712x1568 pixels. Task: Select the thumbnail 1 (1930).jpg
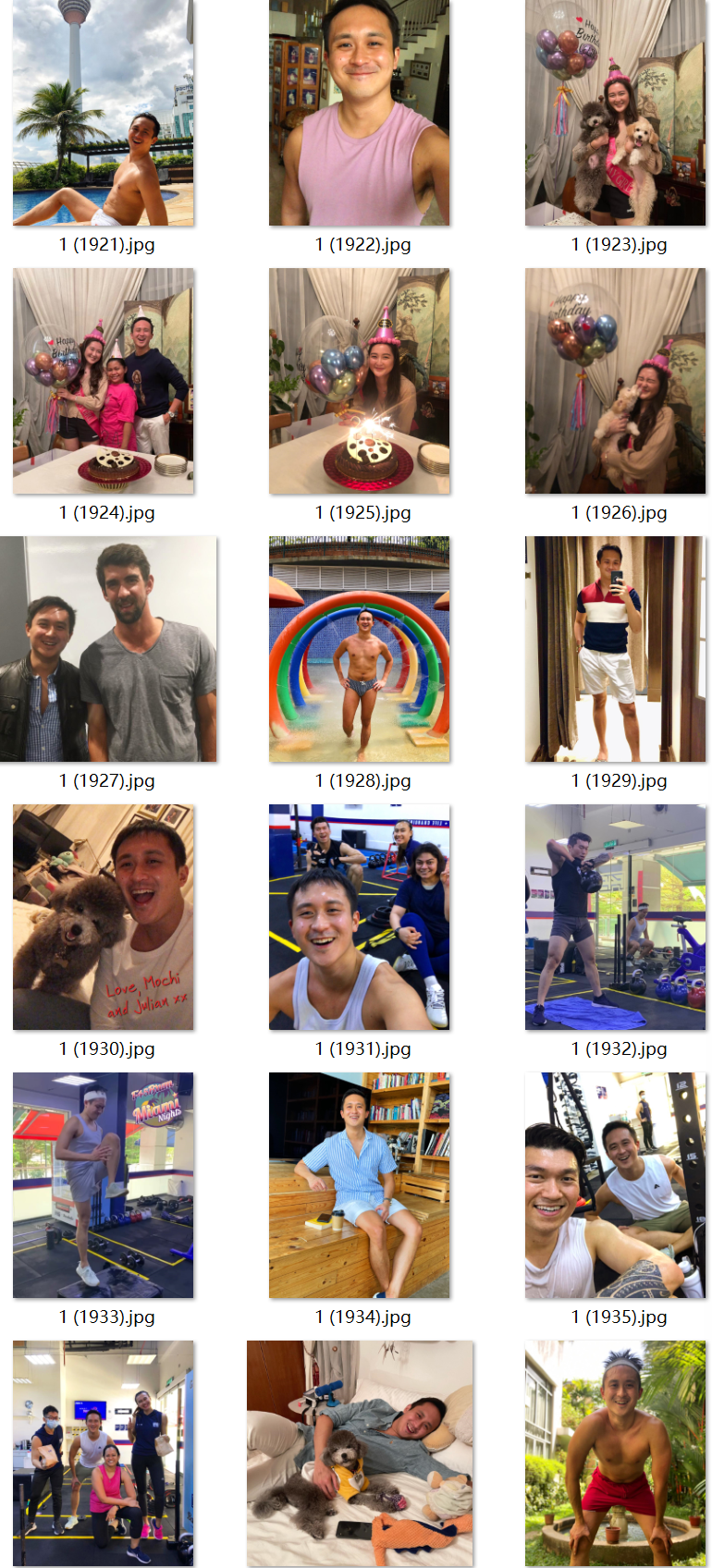coord(104,917)
